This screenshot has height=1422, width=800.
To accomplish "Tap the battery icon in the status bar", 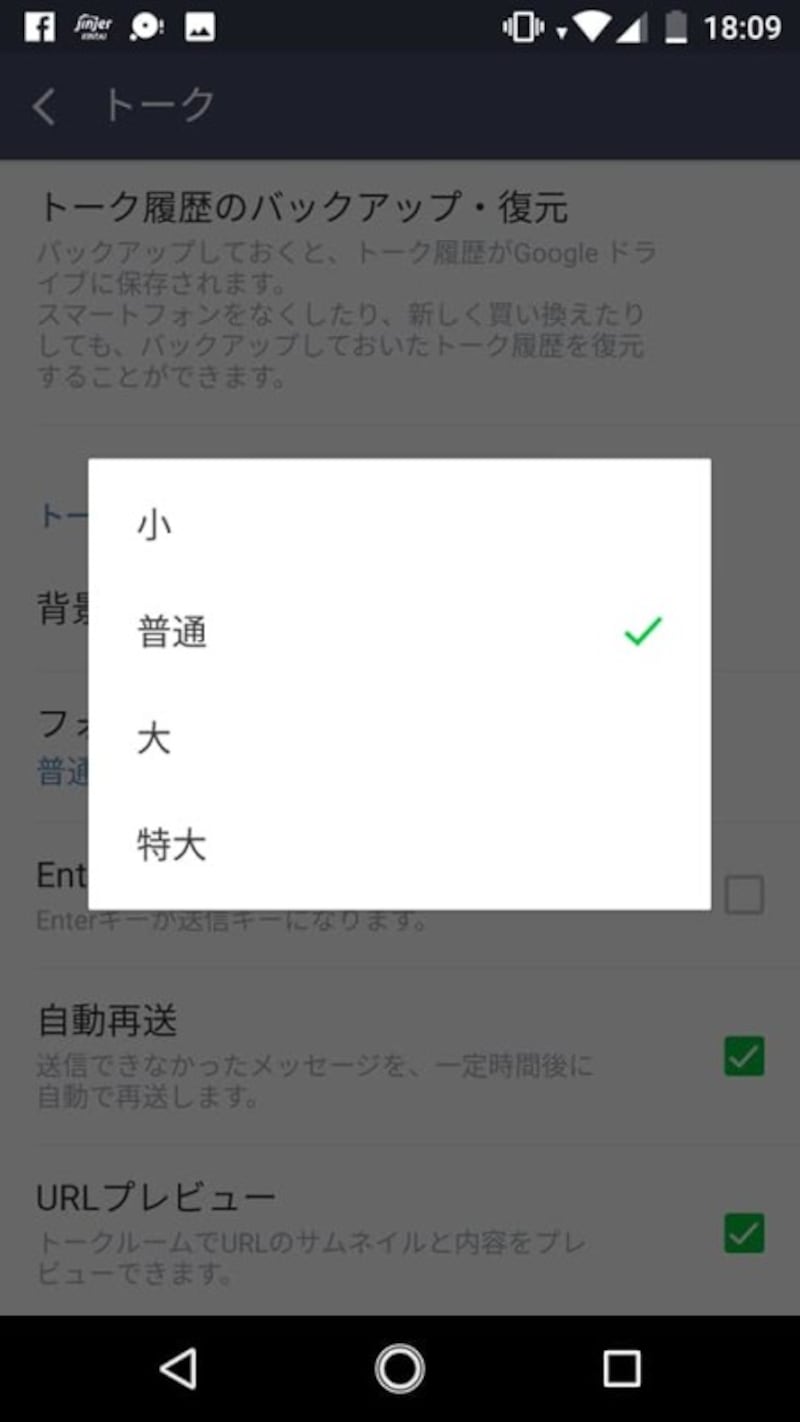I will coord(672,29).
